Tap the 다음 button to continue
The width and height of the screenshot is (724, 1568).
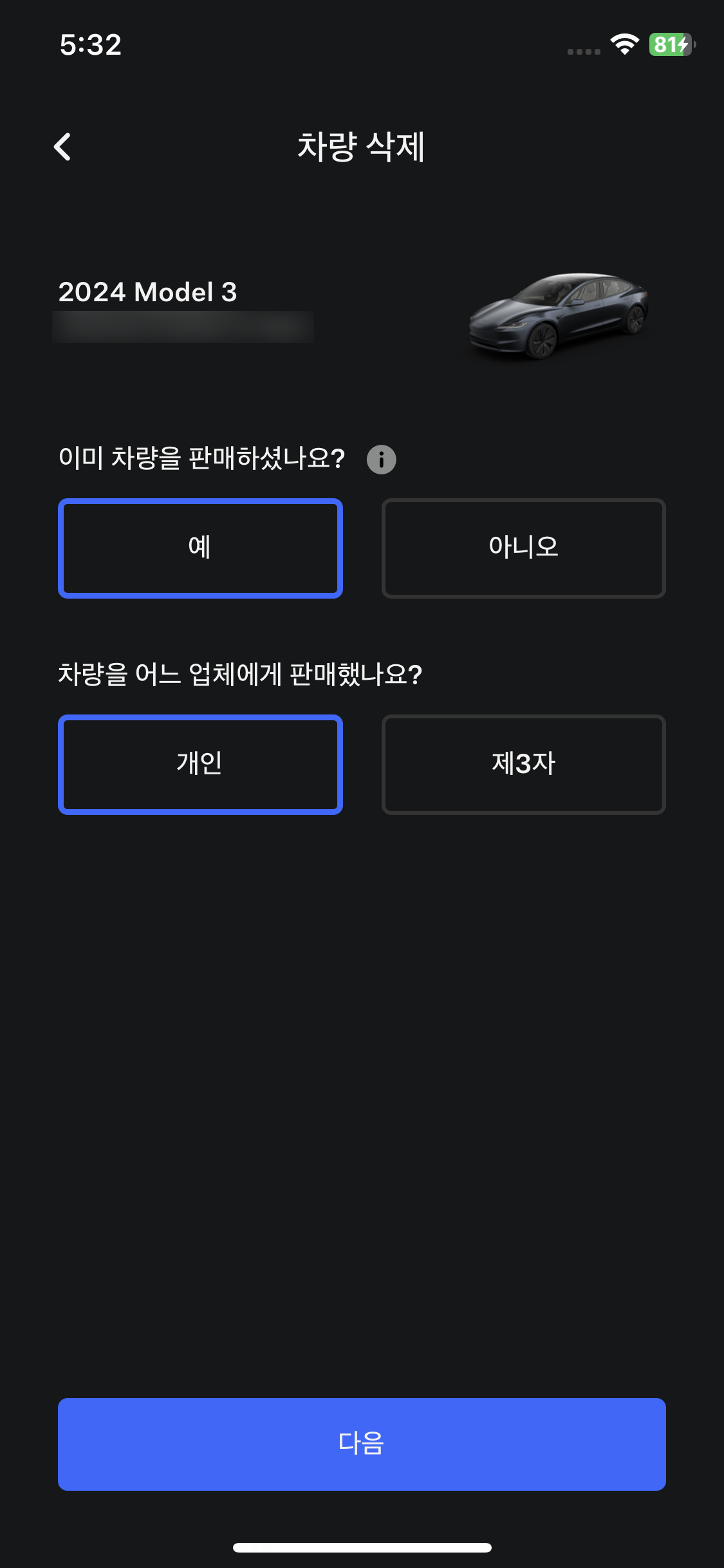(x=362, y=1444)
